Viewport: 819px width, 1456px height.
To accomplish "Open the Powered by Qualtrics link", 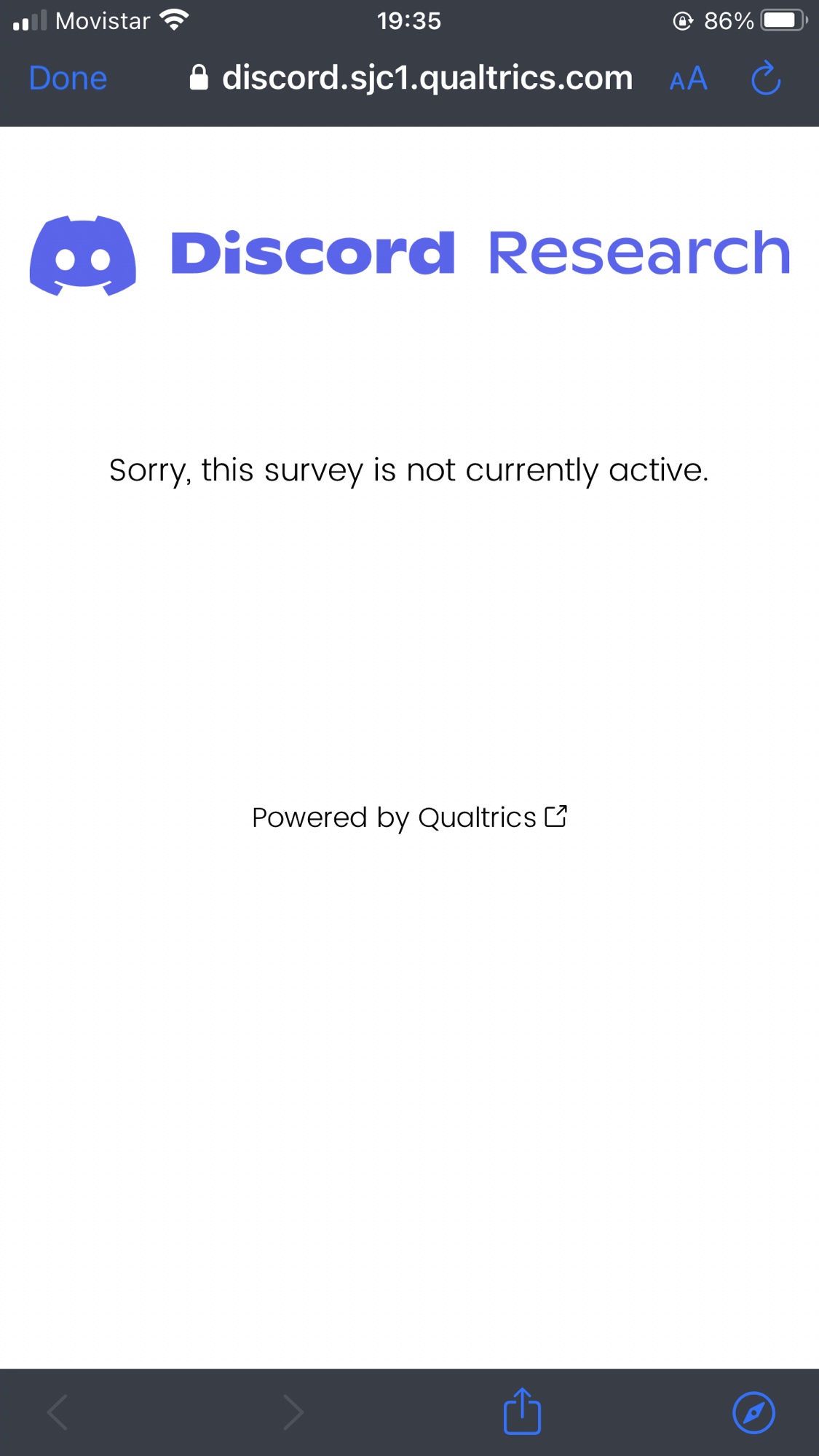I will point(409,818).
